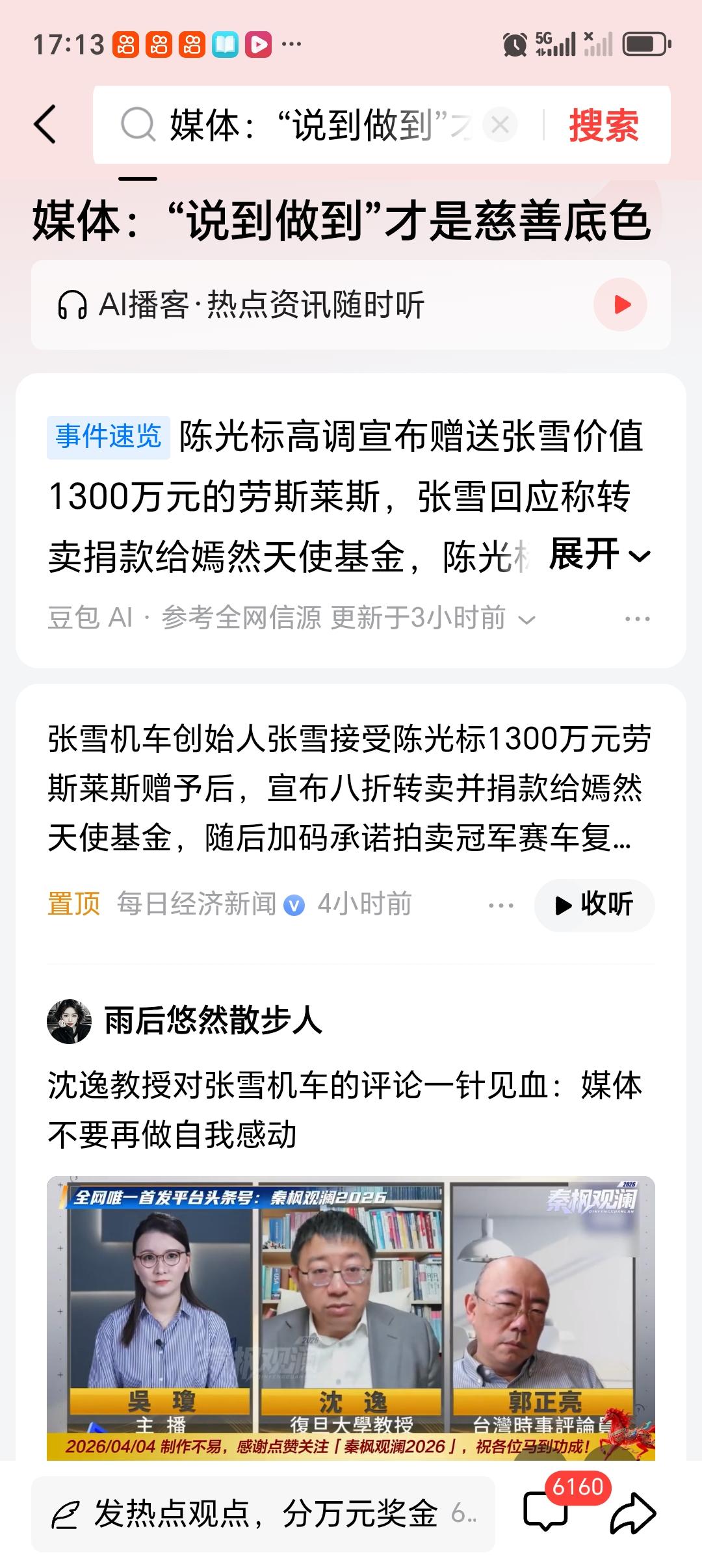Open the source dropdown next to 更新于3小时前
Screen dimensions: 702x1568
(x=526, y=619)
